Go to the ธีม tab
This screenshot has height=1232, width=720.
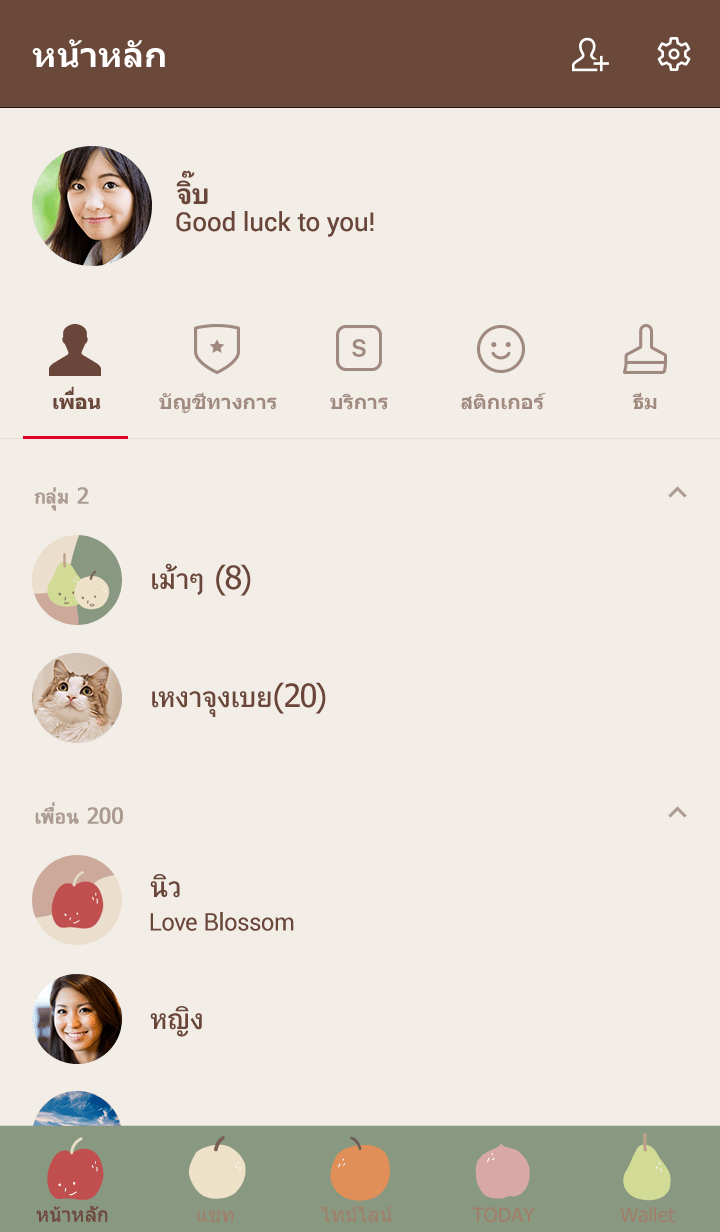tap(645, 370)
